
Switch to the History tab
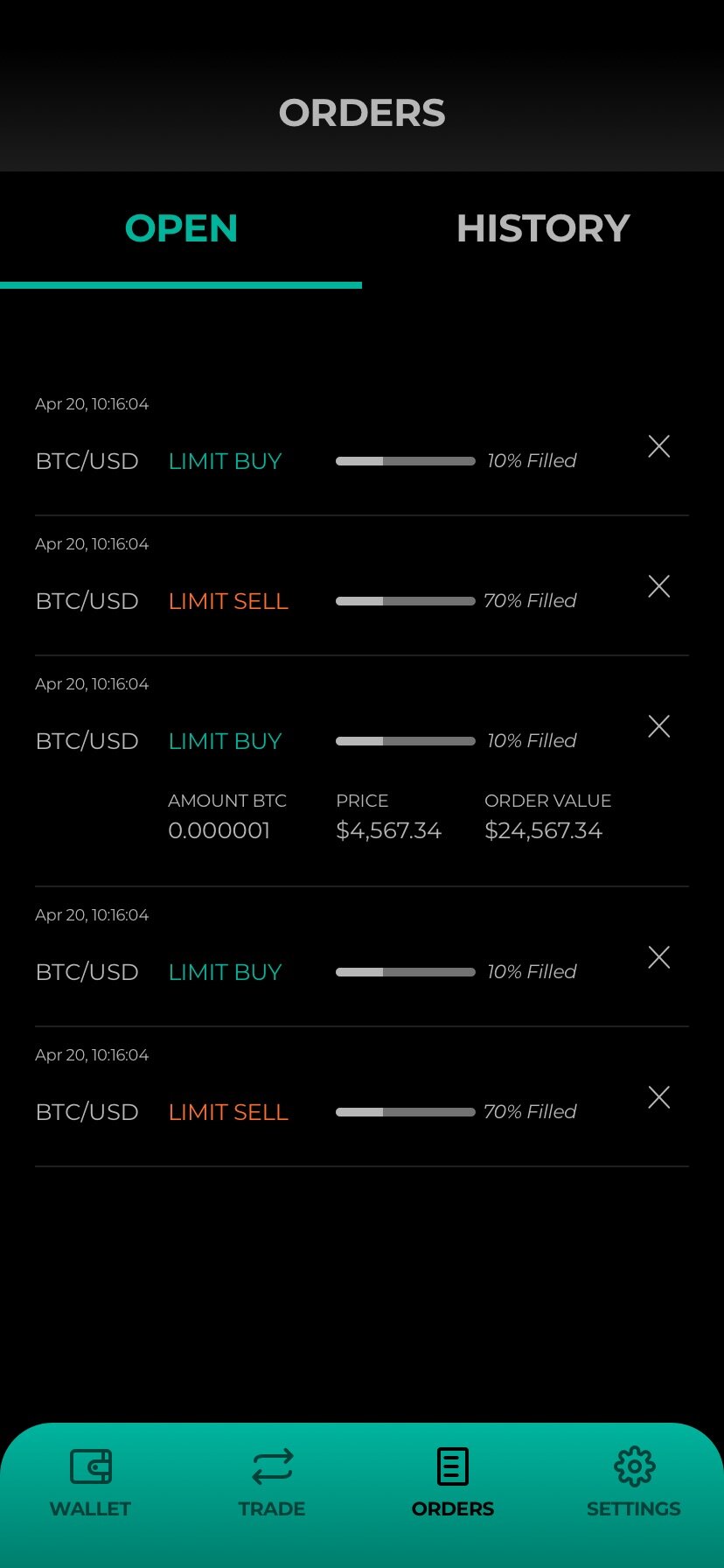click(542, 228)
